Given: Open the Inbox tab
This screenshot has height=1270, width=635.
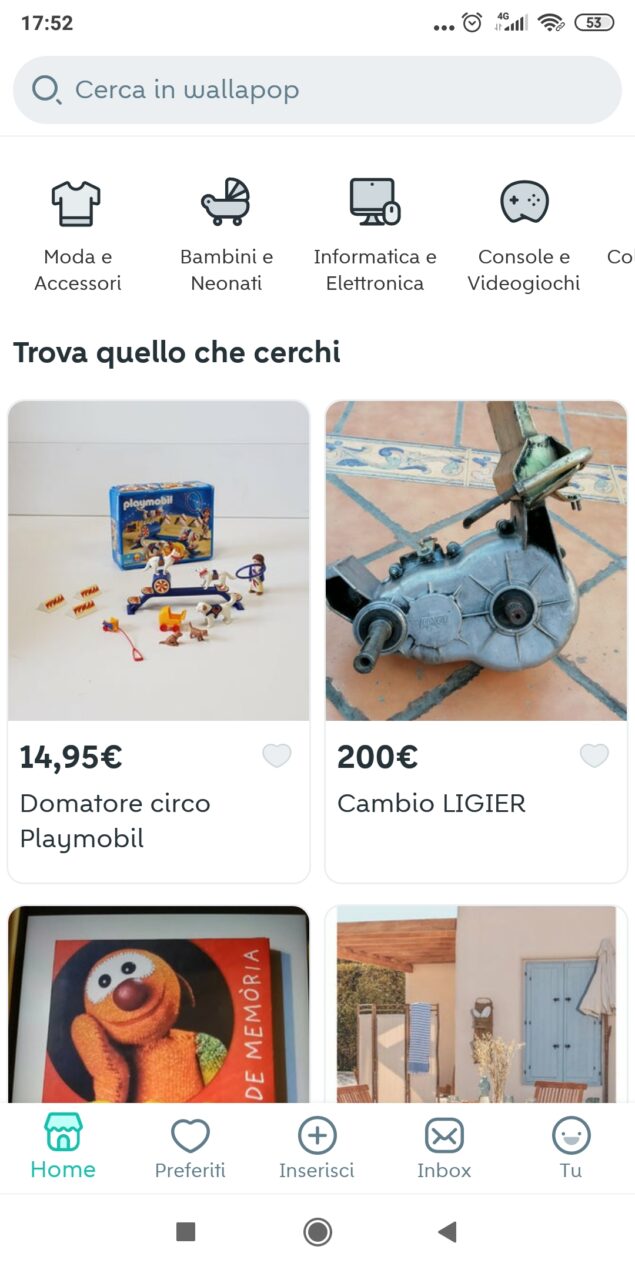Looking at the screenshot, I should click(x=444, y=1148).
